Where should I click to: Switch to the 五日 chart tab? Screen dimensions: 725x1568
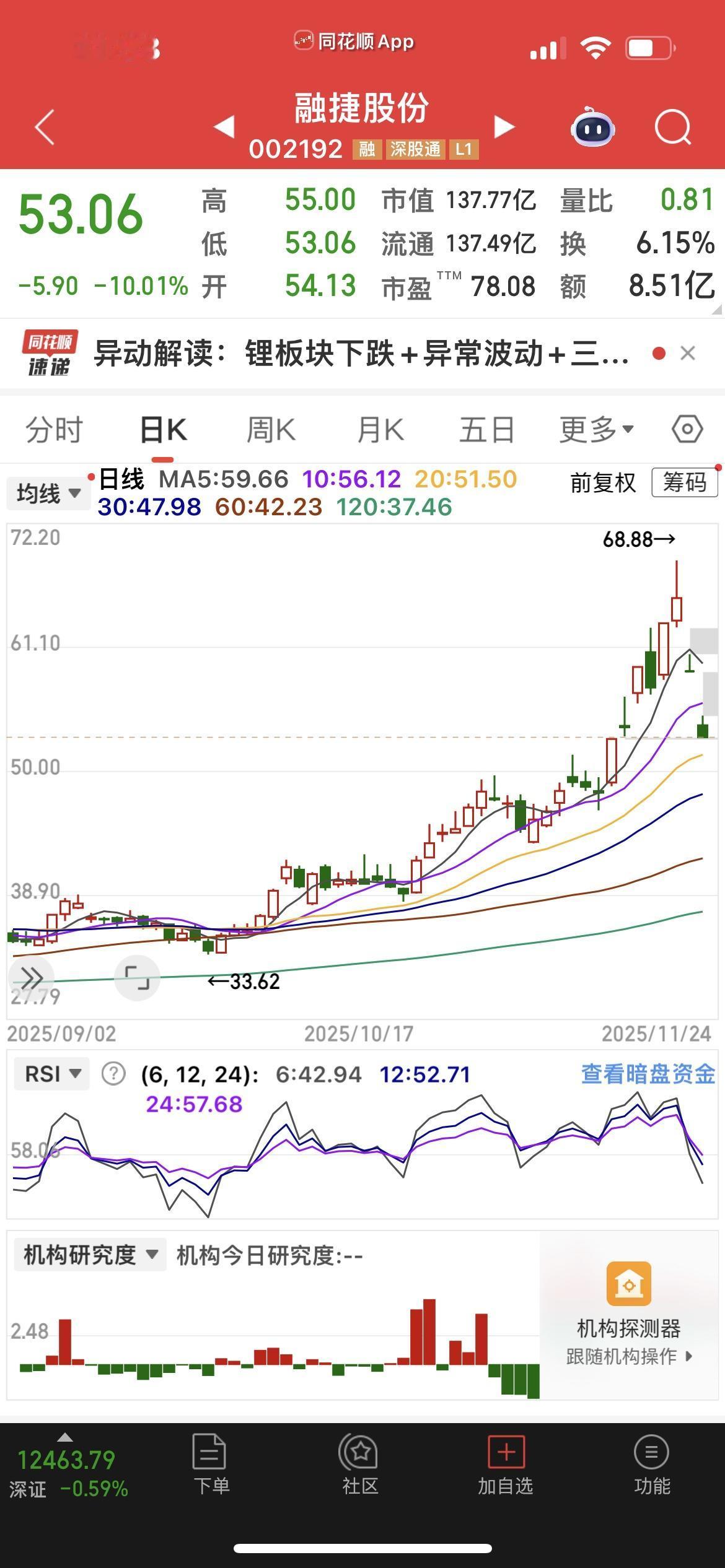click(487, 430)
